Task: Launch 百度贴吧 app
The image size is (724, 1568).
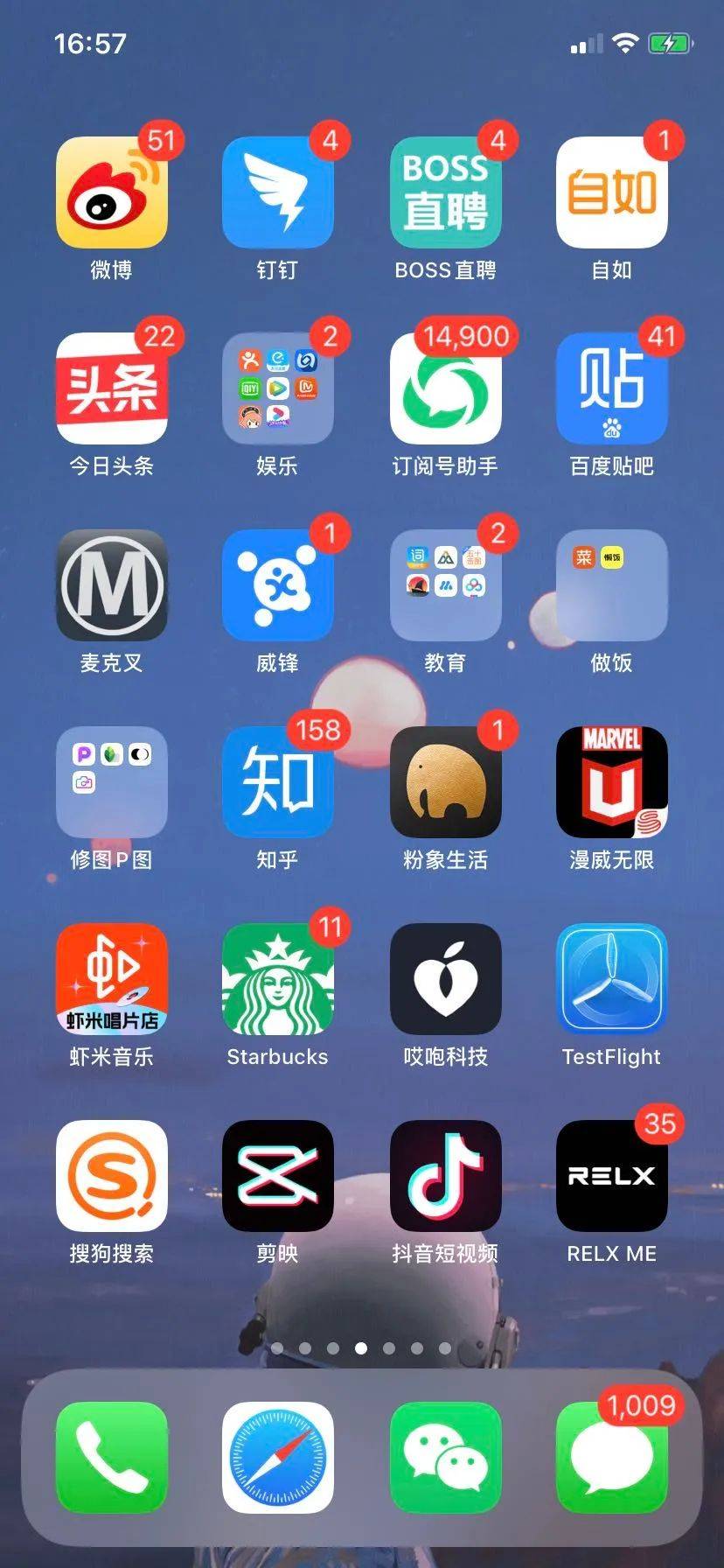Action: tap(611, 388)
